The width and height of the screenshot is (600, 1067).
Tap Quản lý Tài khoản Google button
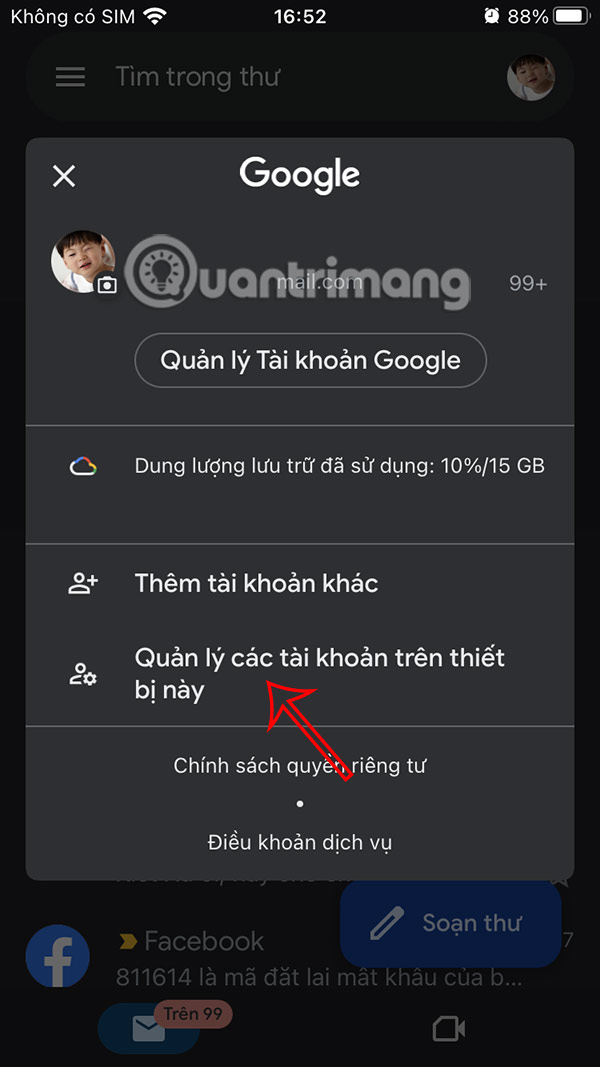click(310, 360)
